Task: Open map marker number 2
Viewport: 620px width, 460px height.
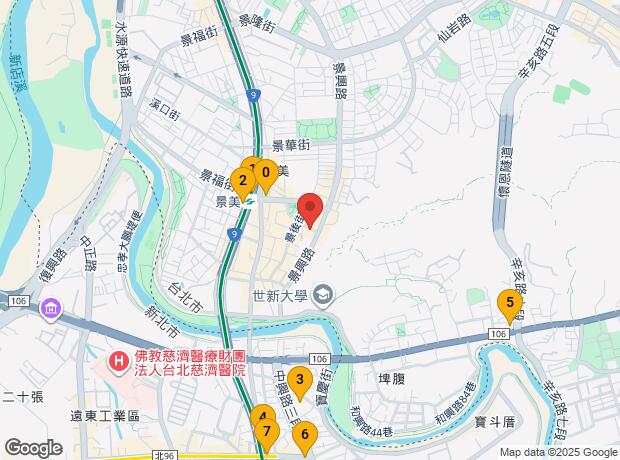Action: click(x=241, y=181)
